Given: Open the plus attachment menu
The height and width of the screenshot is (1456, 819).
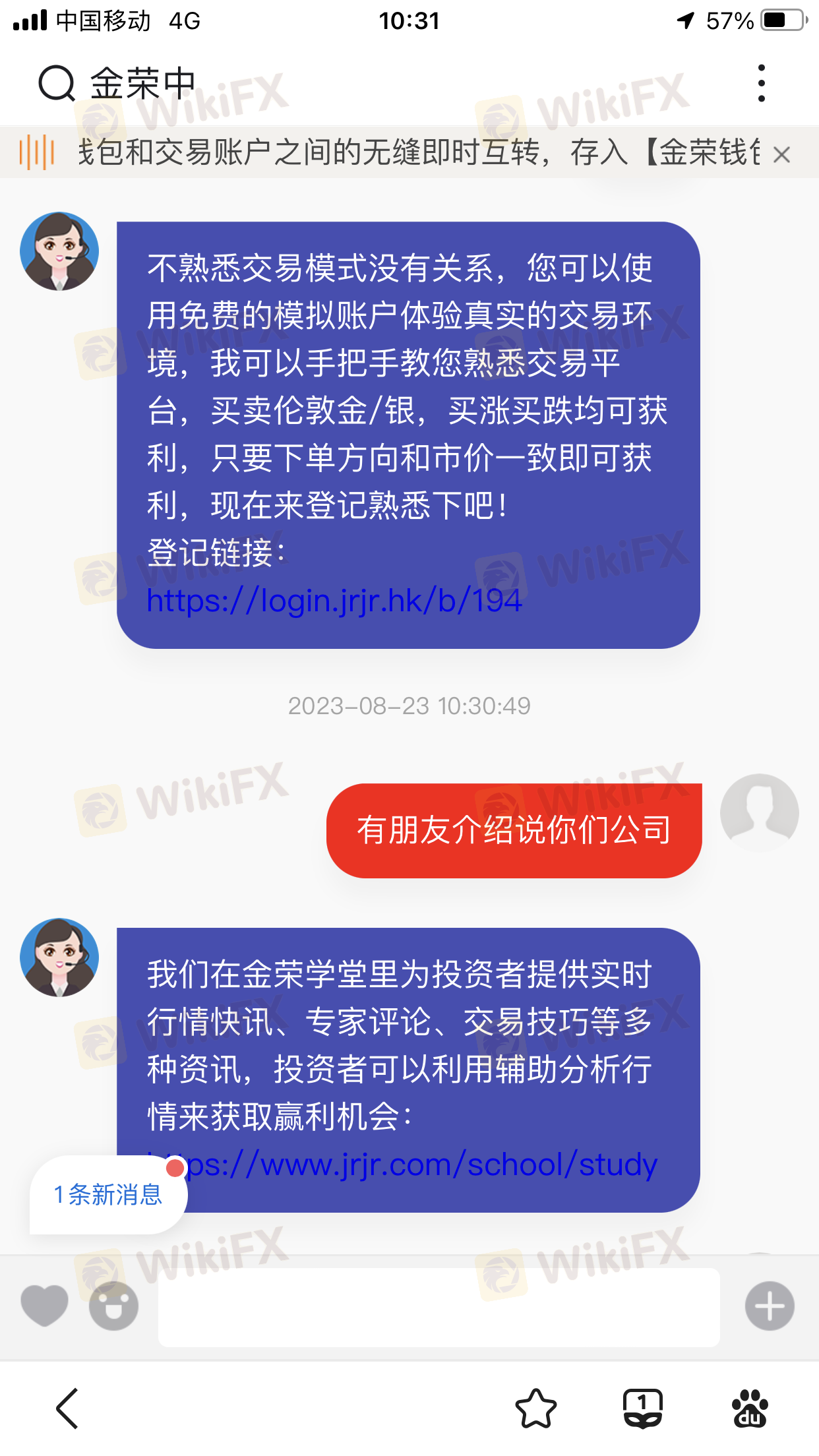Looking at the screenshot, I should (770, 1306).
